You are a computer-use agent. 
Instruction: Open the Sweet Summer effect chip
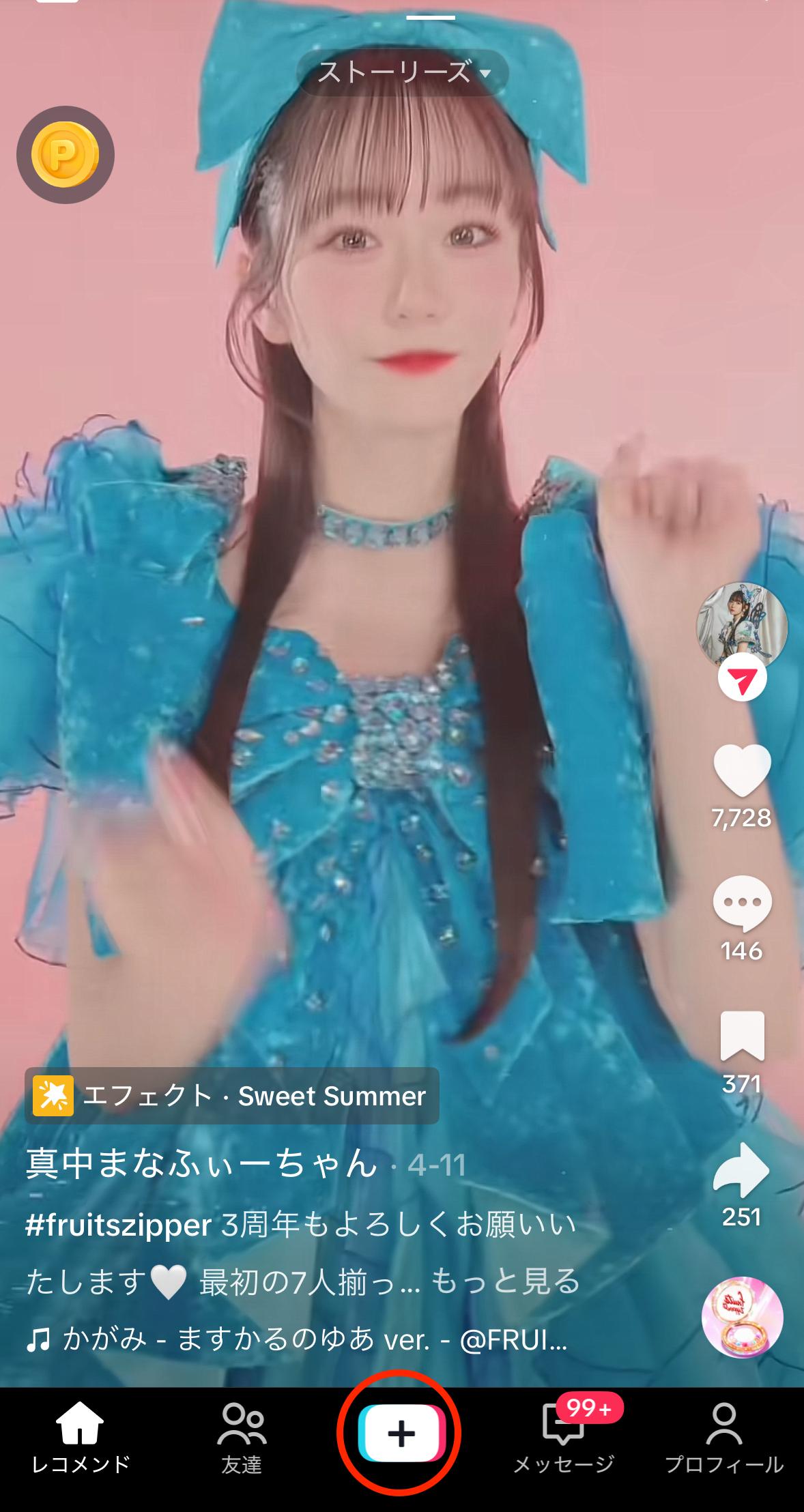(232, 1096)
